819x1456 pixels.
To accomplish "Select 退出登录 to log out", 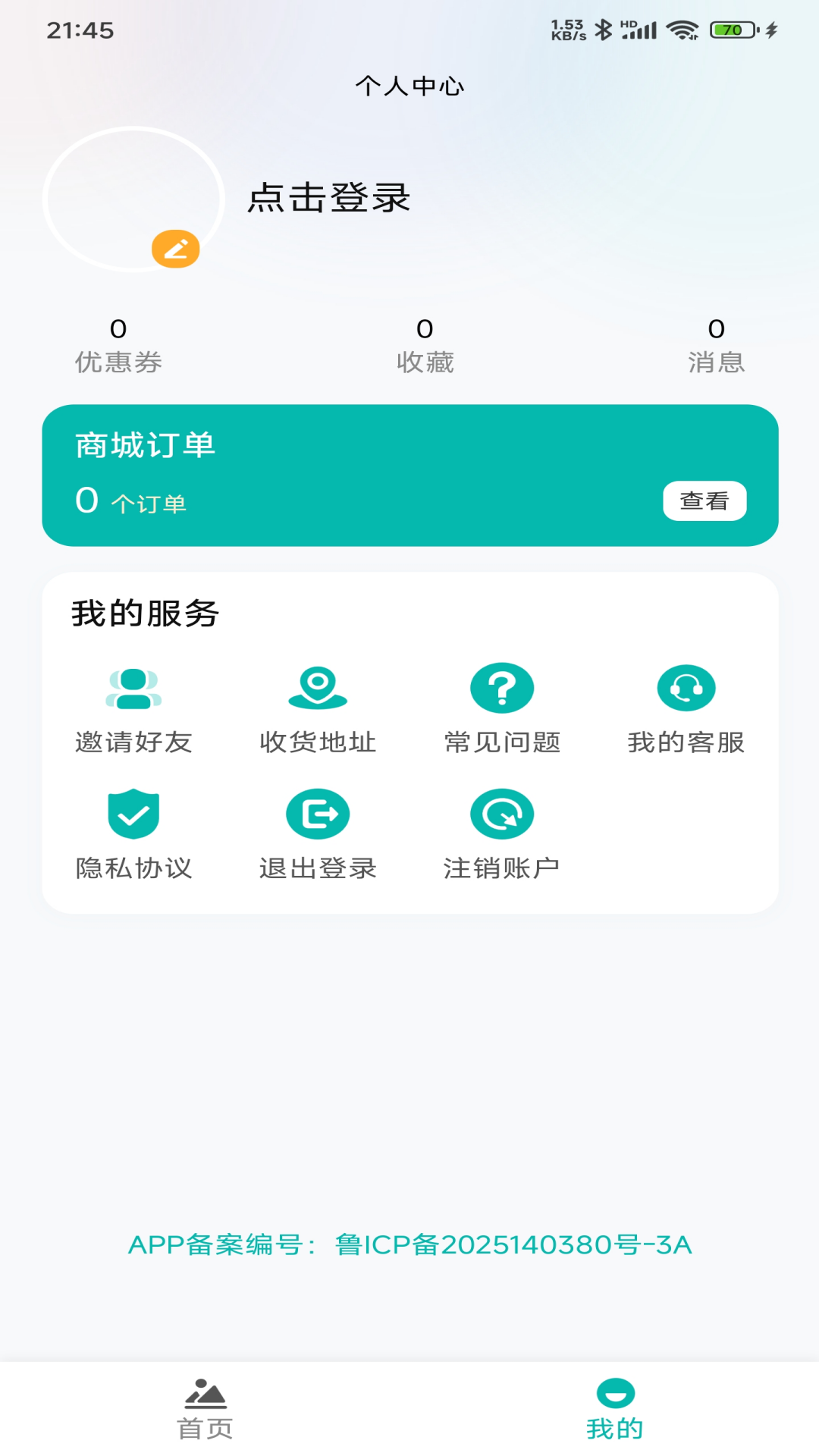I will click(318, 834).
